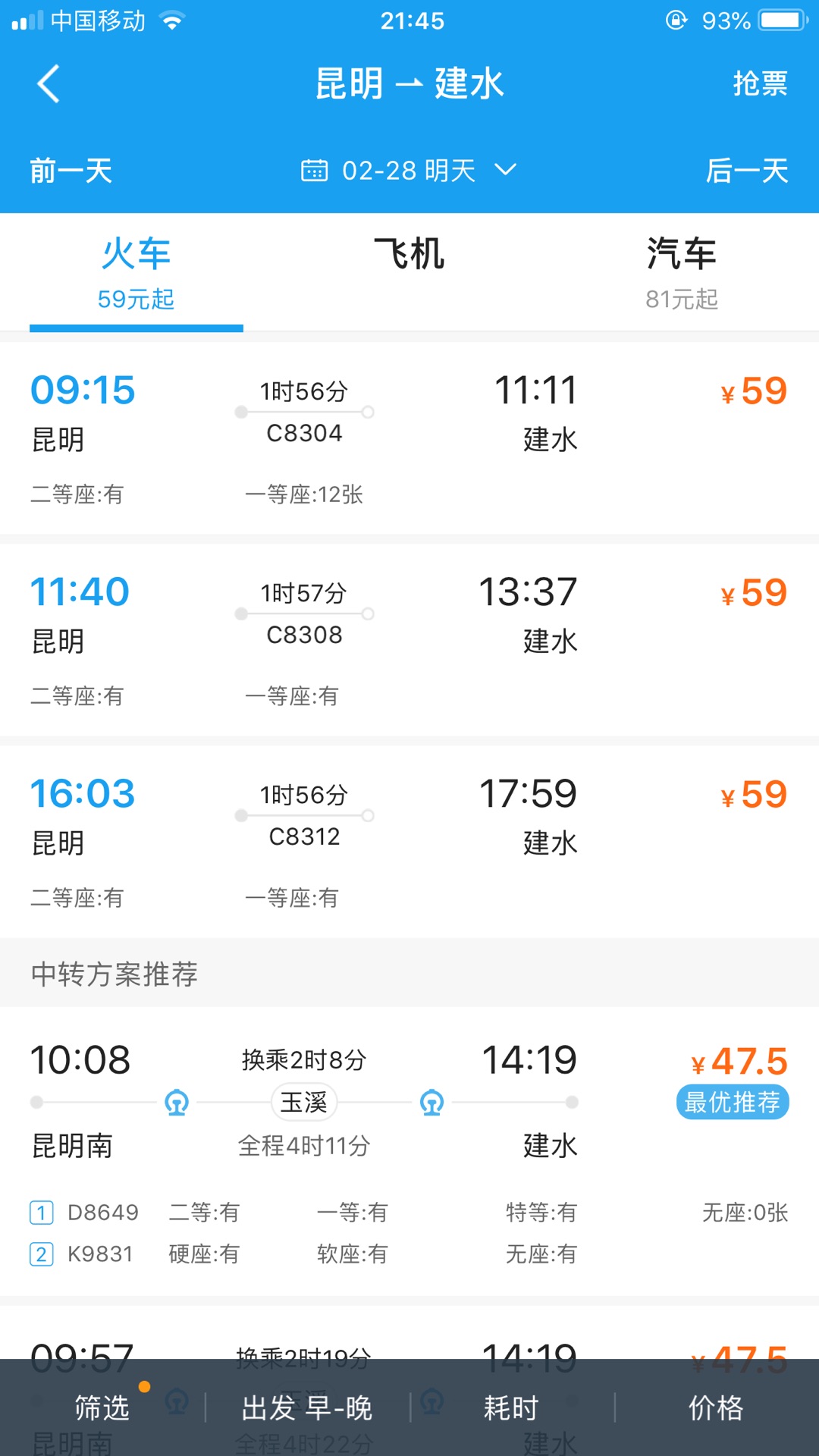The image size is (819, 1456).
Task: Open train C8312 departing 16:03
Action: (x=409, y=842)
